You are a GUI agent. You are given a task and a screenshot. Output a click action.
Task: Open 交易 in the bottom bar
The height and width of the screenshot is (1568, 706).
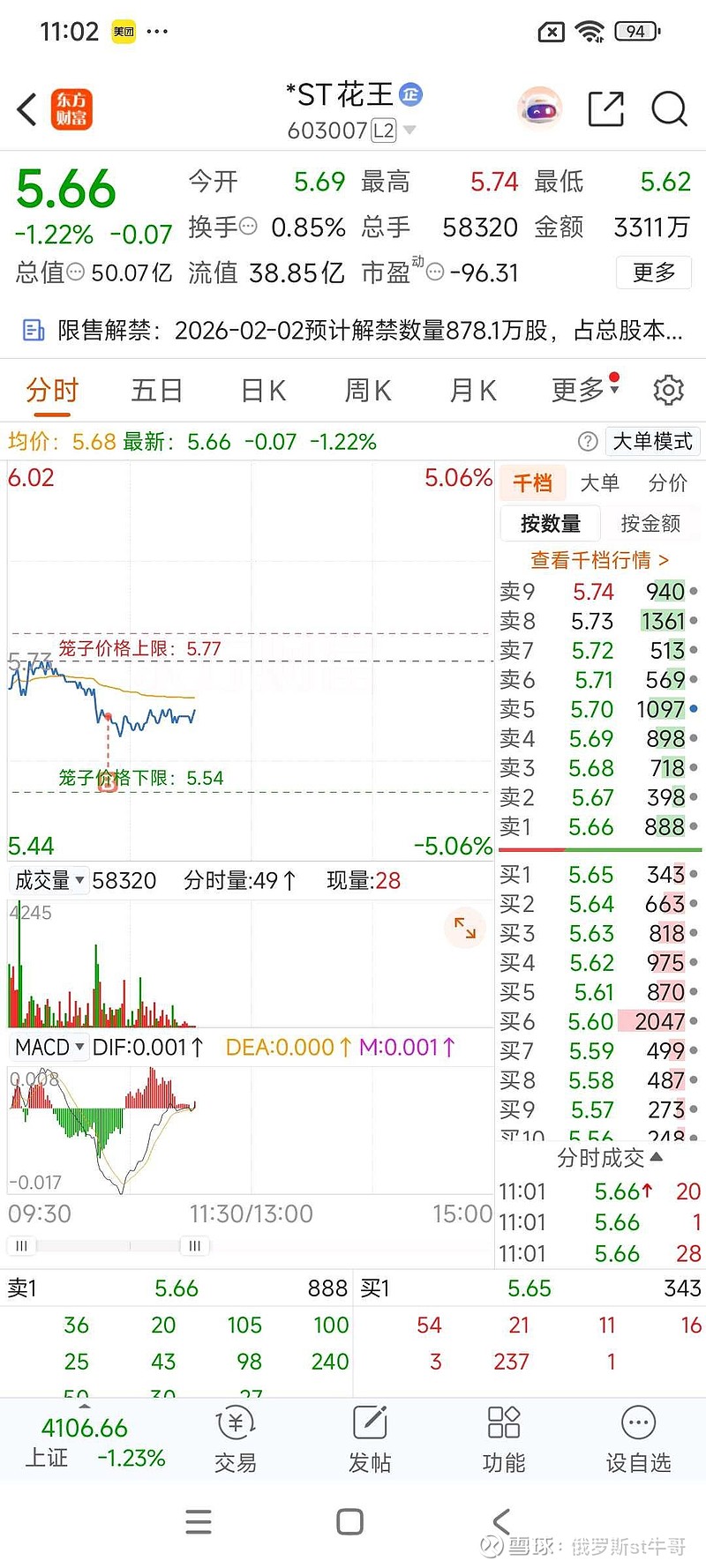[235, 1439]
